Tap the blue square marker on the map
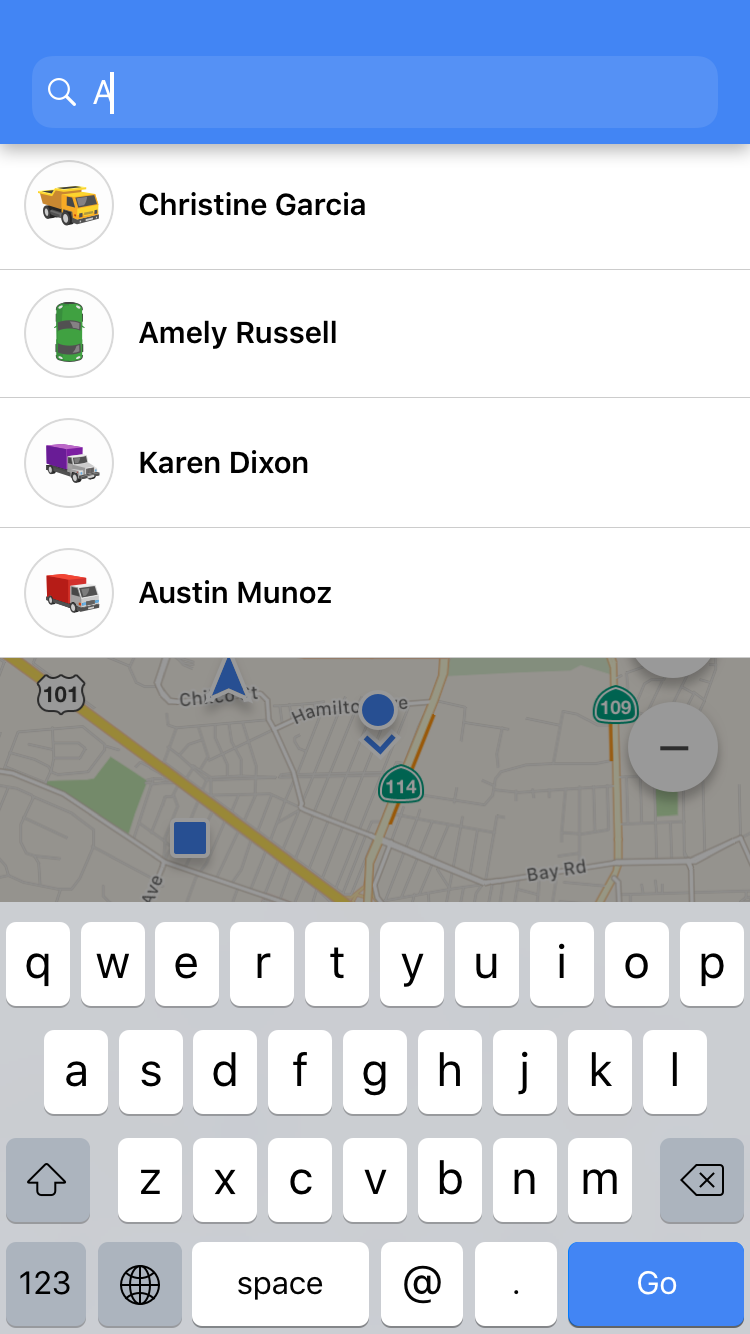The image size is (750, 1334). (189, 838)
